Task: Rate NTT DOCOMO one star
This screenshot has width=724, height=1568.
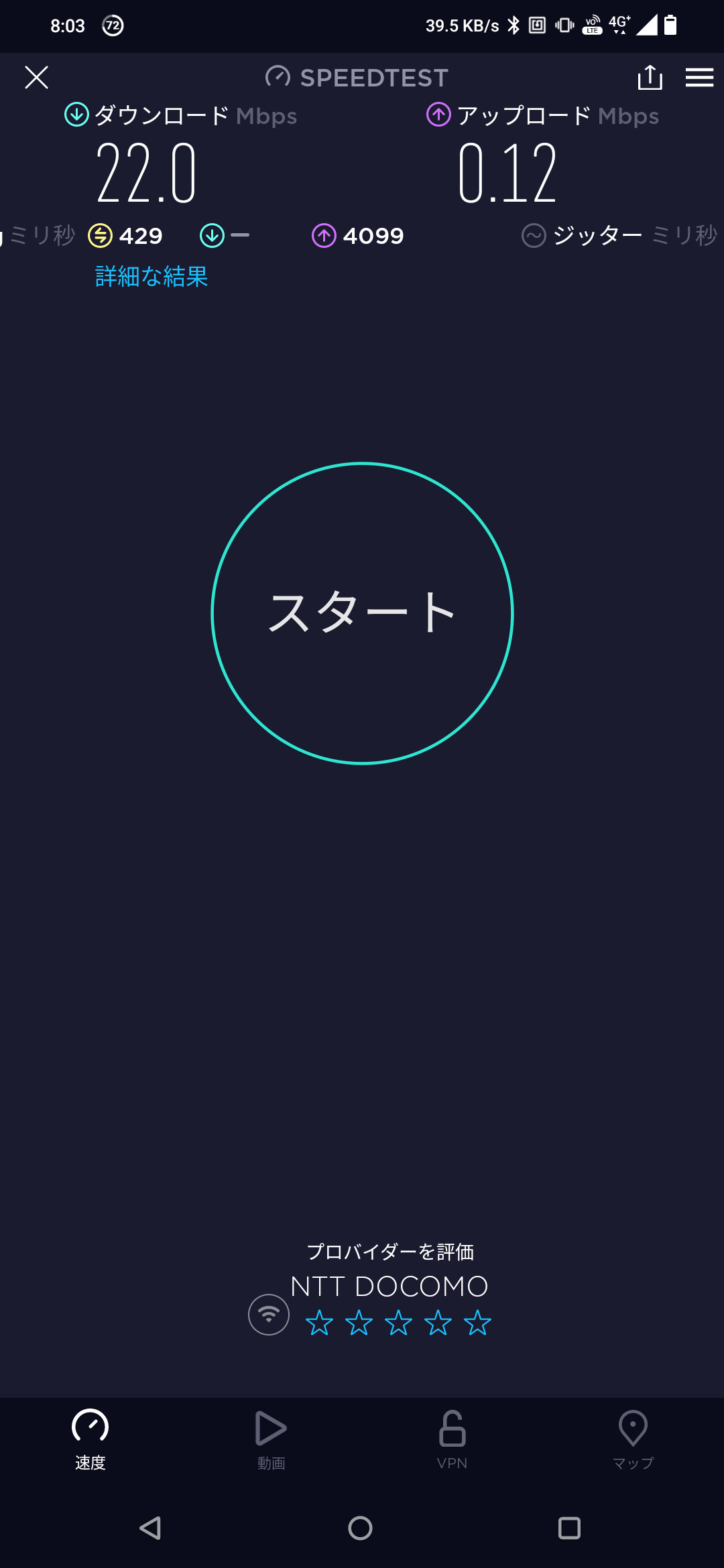Action: point(319,1323)
